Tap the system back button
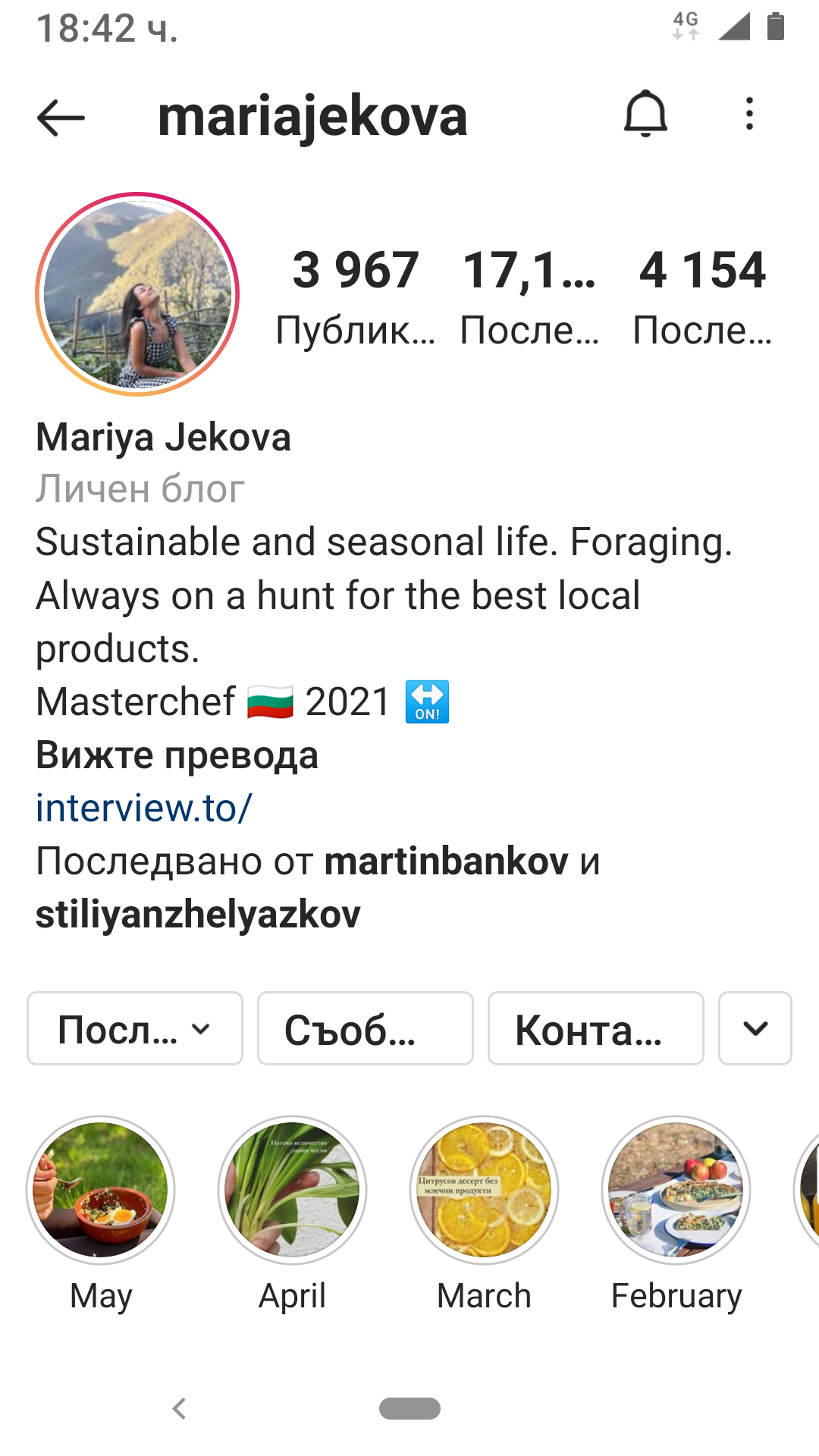This screenshot has width=819, height=1456. (x=180, y=1408)
